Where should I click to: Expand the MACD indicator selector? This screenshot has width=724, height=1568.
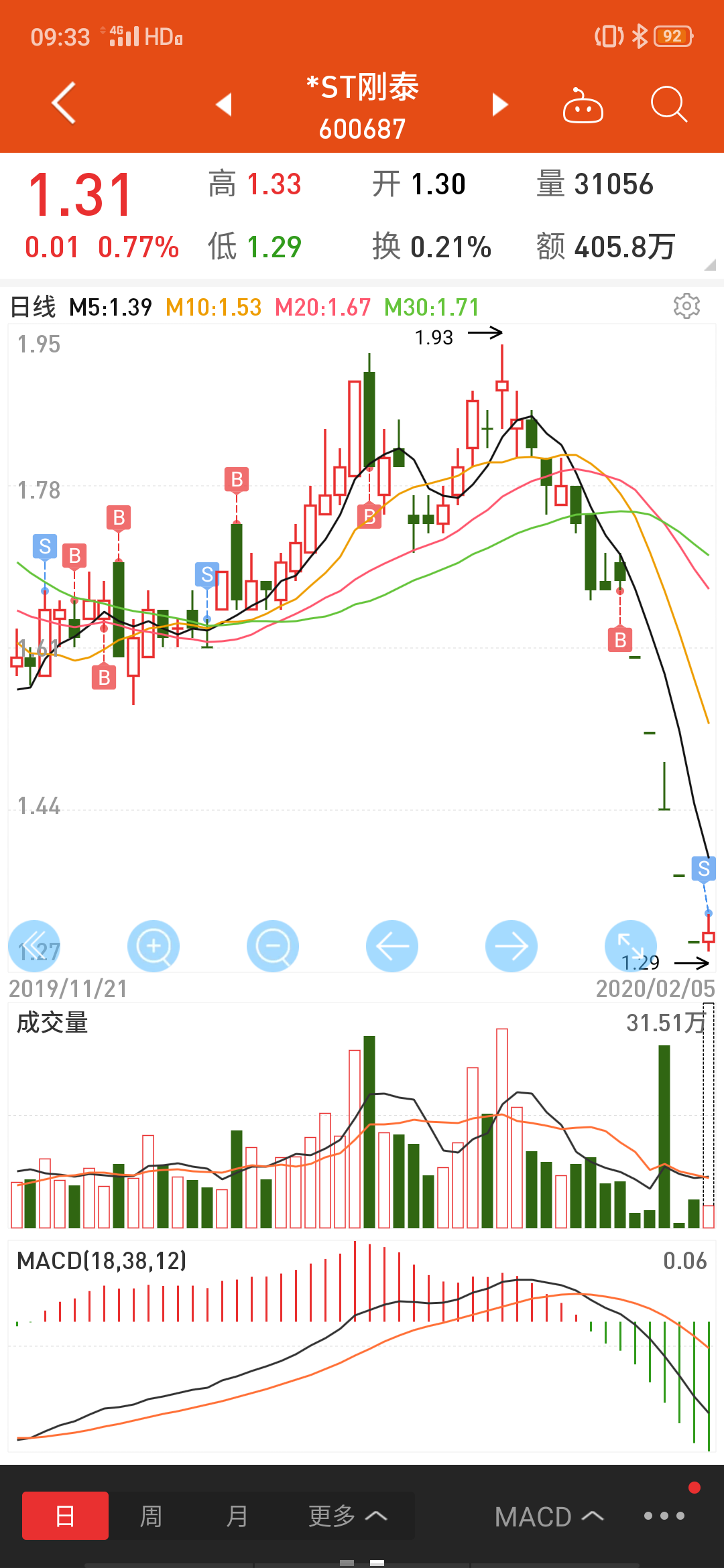point(548,1515)
